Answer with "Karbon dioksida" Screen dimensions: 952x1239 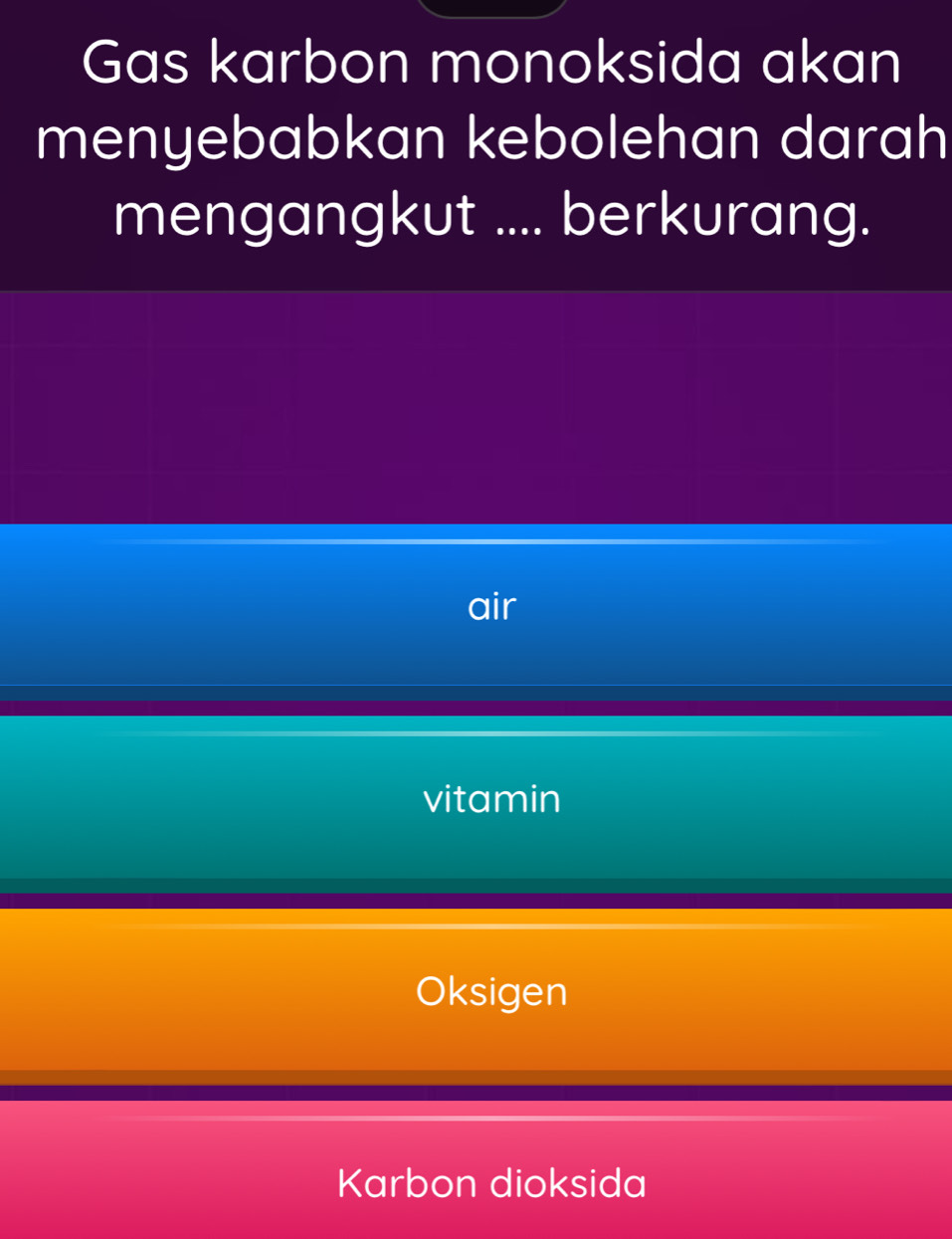coord(491,1182)
